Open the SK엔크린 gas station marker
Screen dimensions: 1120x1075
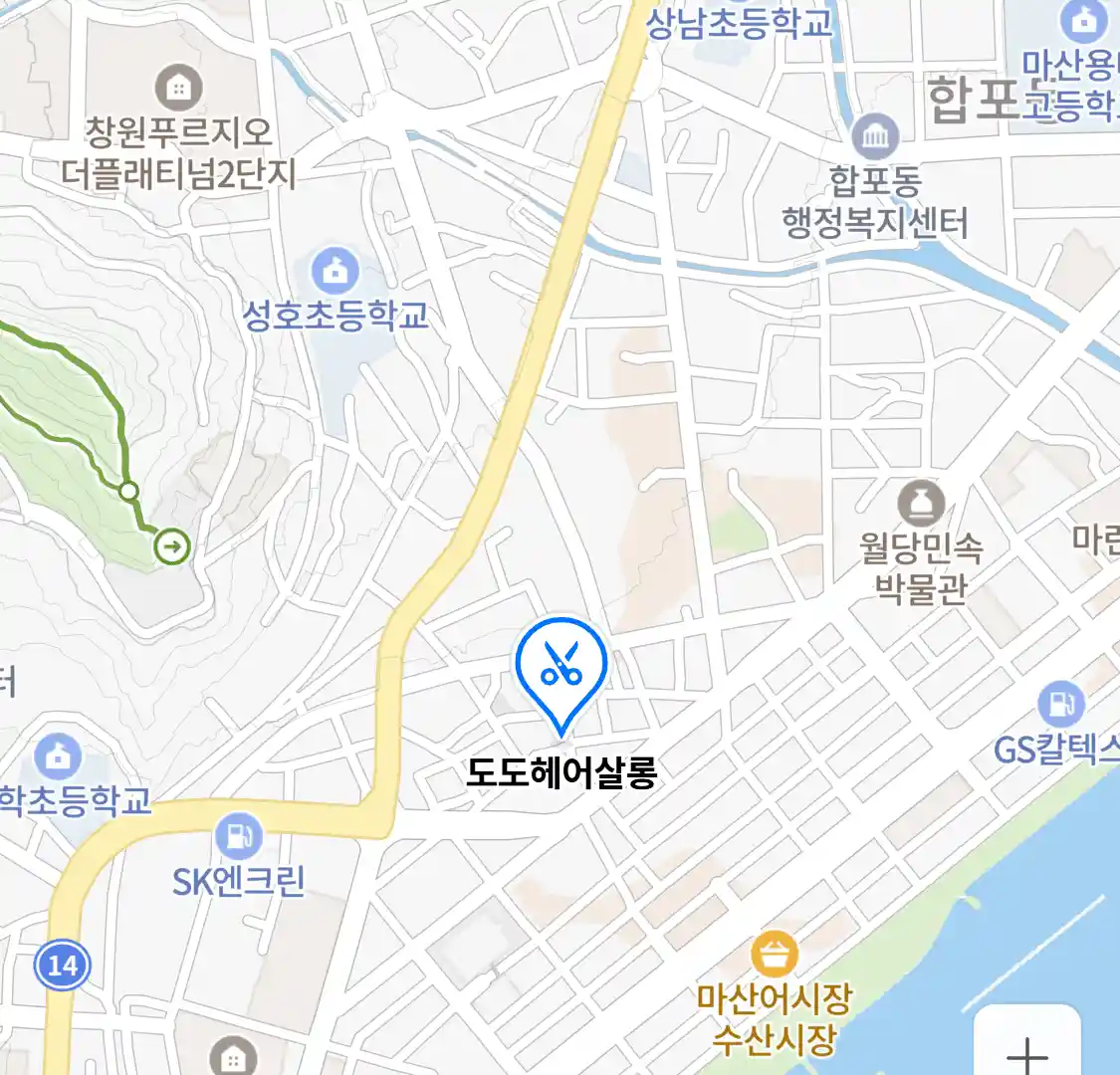point(238,835)
